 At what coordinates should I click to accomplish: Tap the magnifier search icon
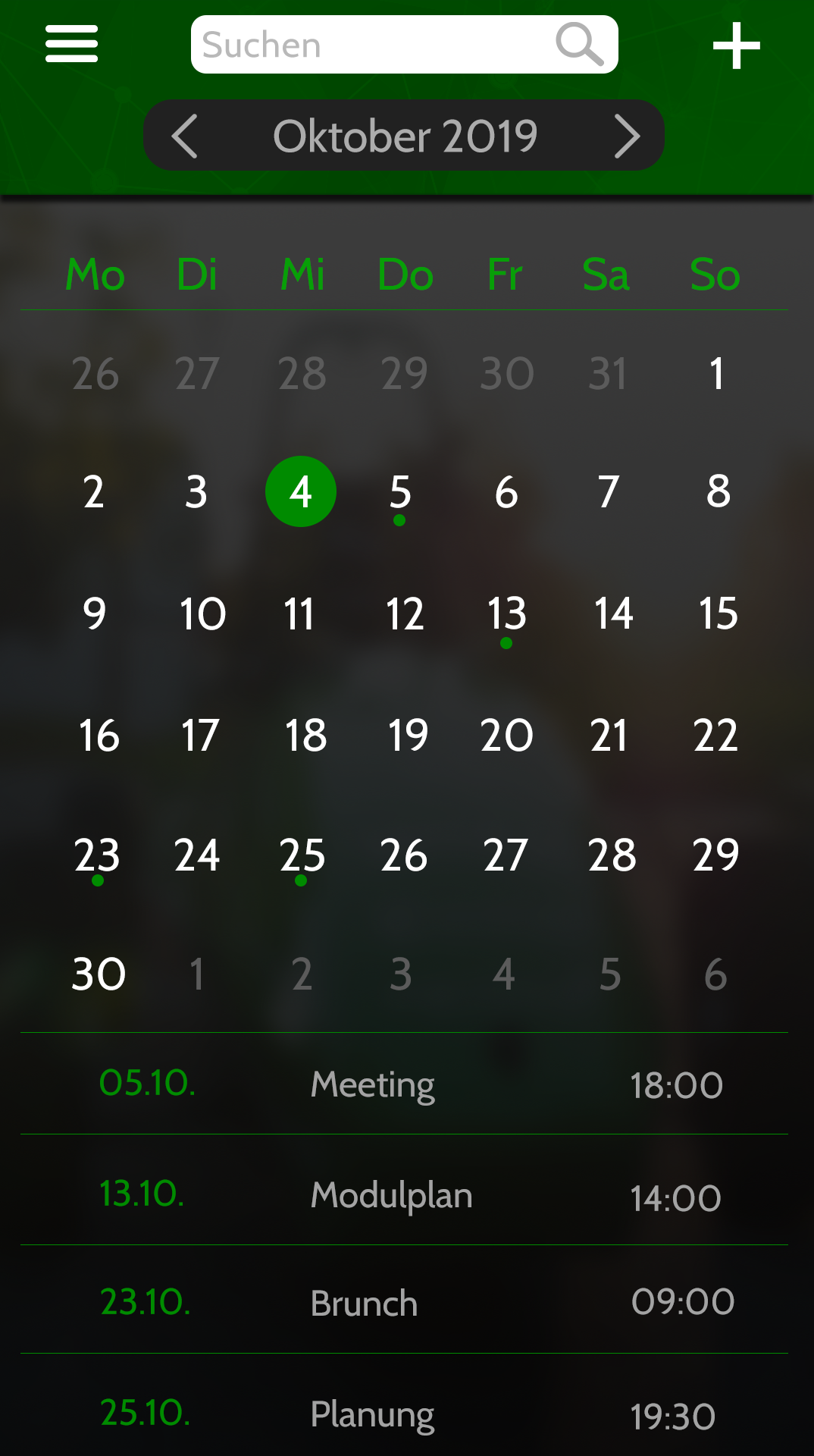[579, 44]
